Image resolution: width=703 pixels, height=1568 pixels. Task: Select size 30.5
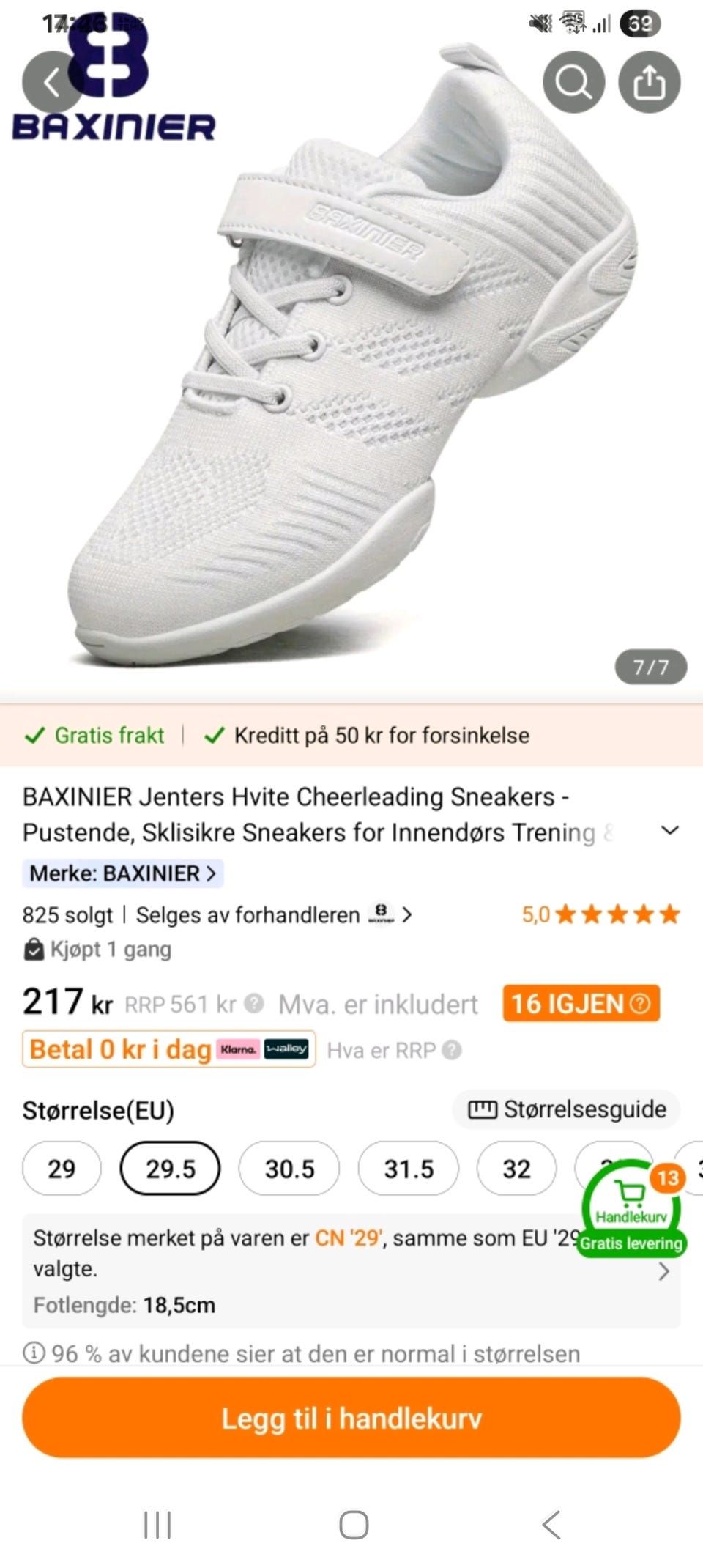coord(289,1169)
